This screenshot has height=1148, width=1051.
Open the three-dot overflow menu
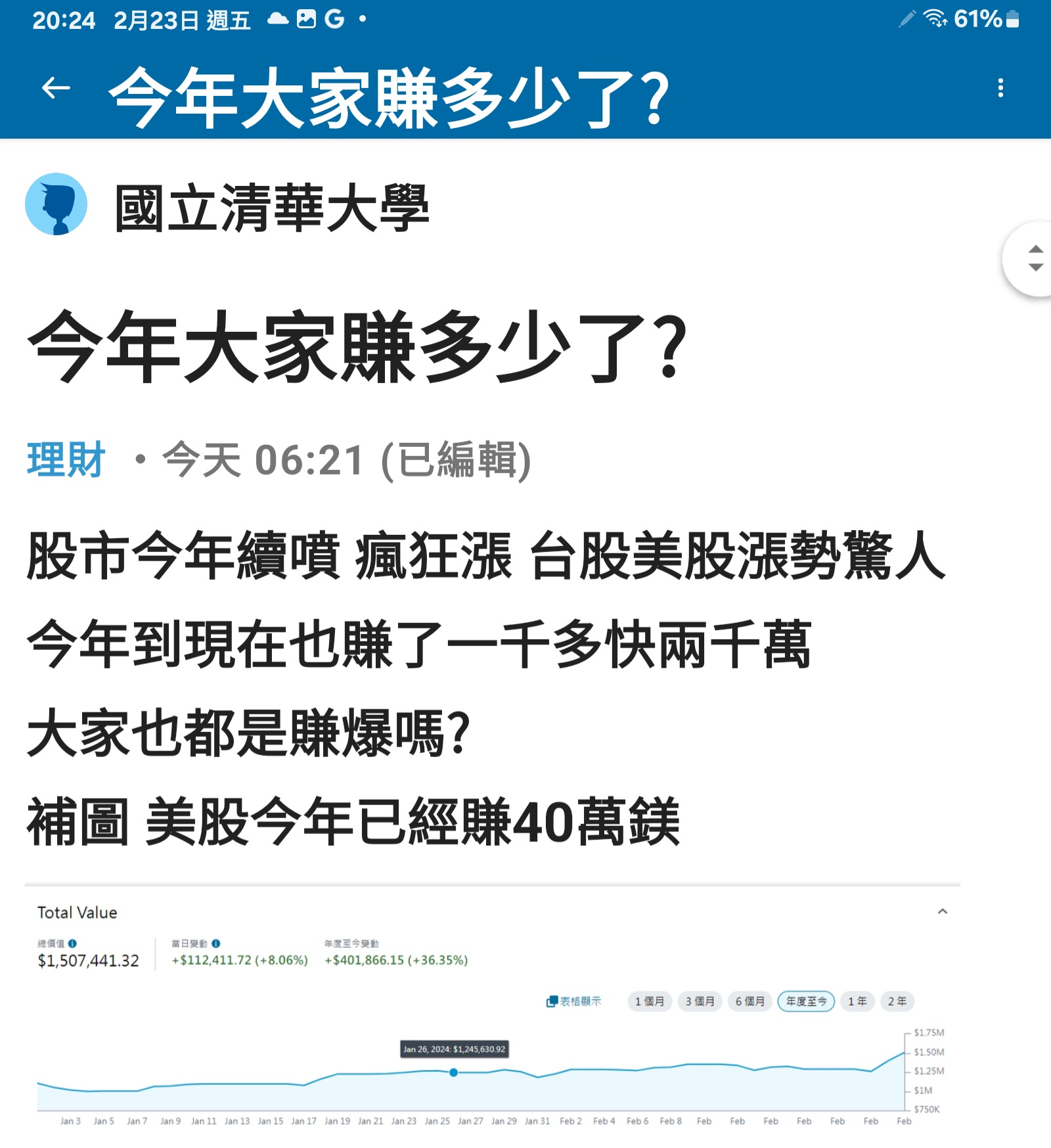[1000, 87]
